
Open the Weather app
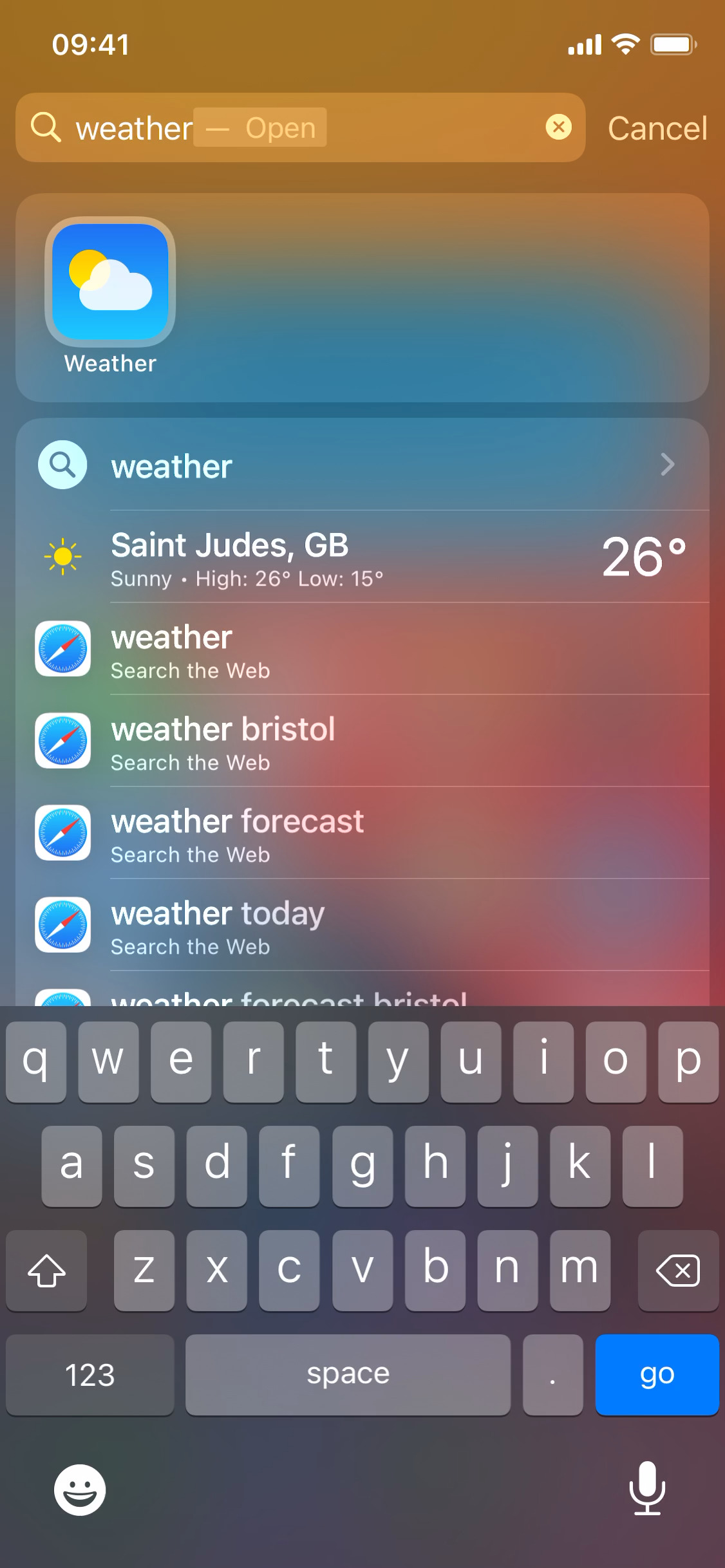[110, 282]
